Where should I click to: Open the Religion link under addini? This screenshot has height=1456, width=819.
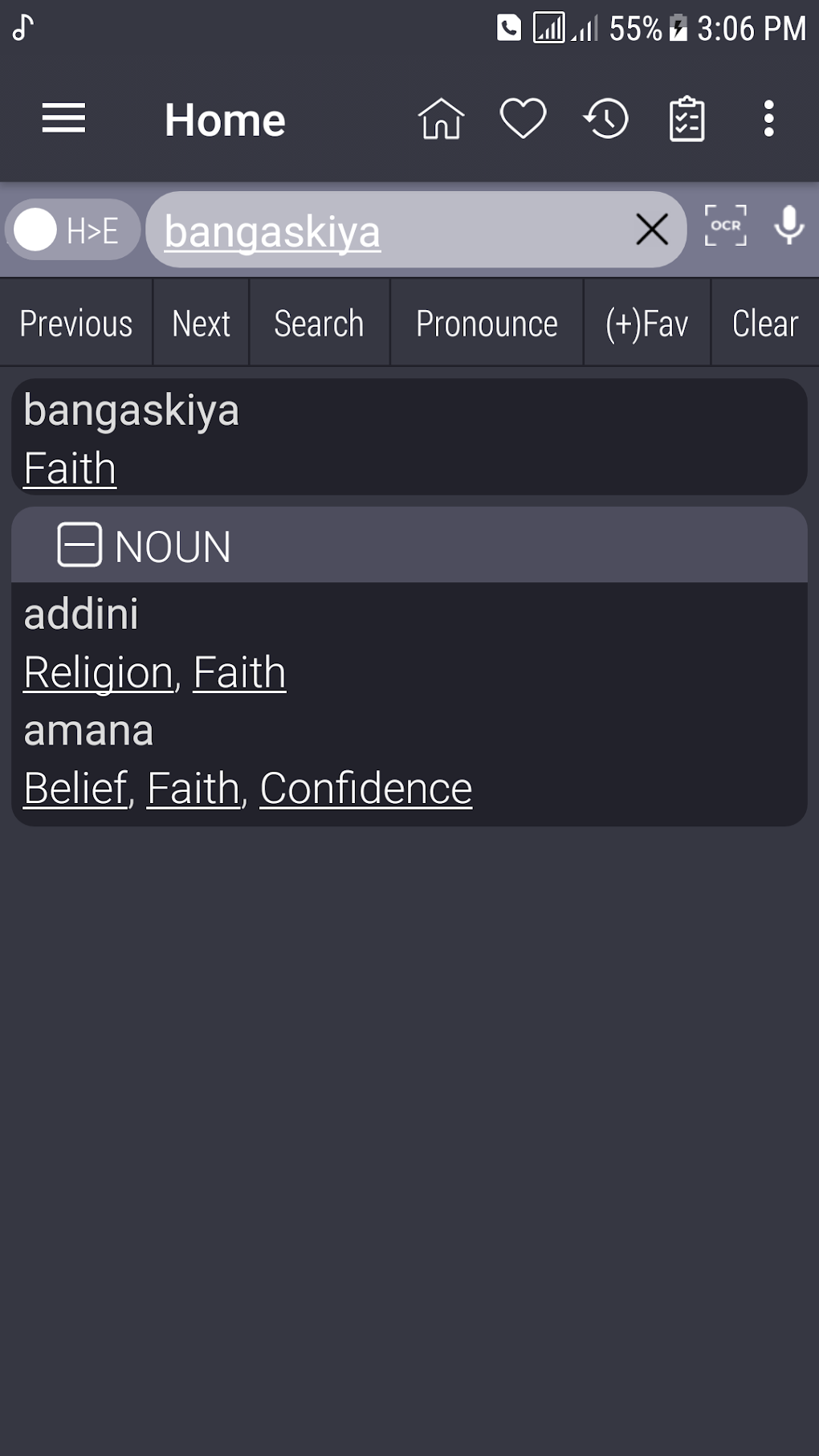pyautogui.click(x=98, y=673)
